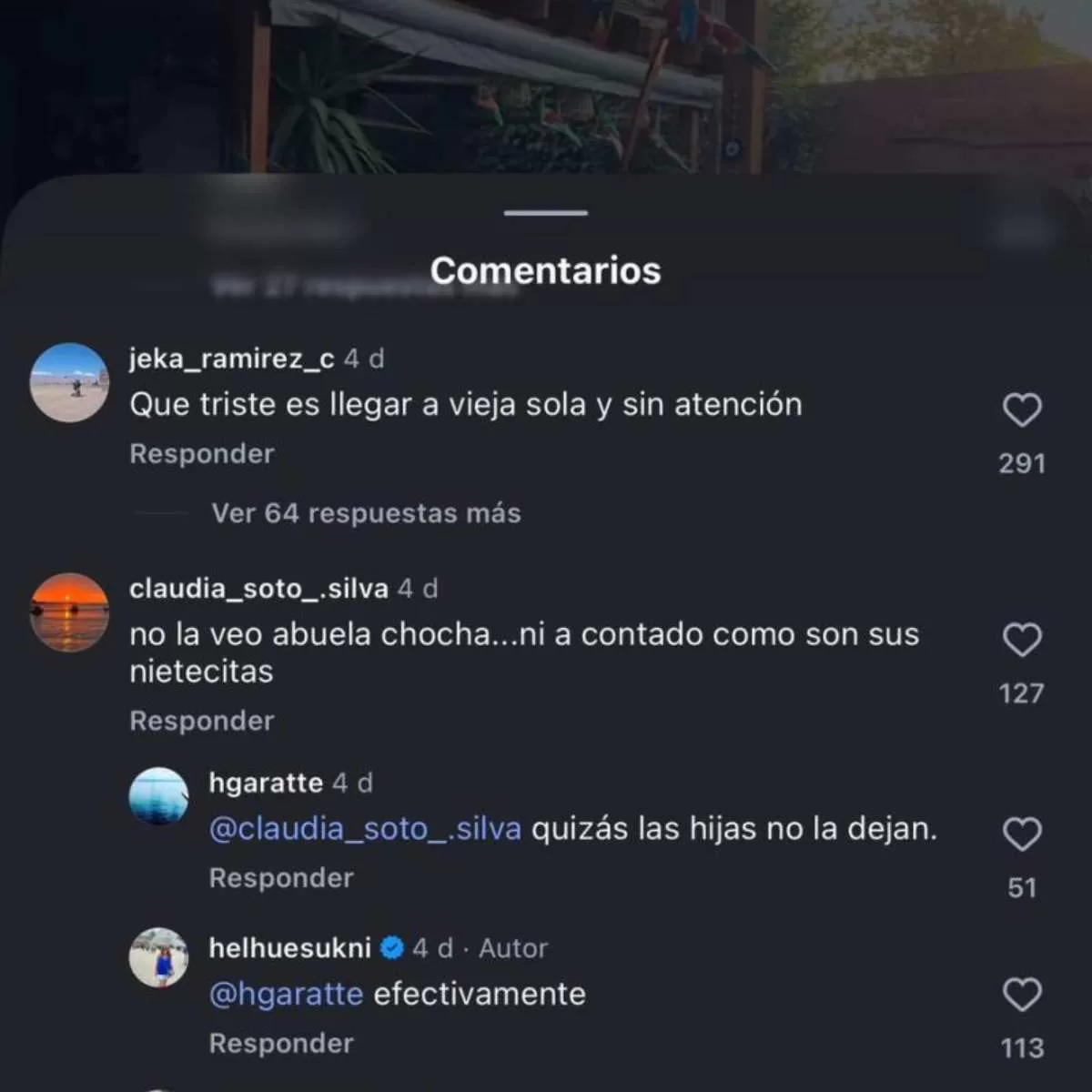
Task: Like jeka_ramirez_c's comment
Action: [x=1021, y=410]
